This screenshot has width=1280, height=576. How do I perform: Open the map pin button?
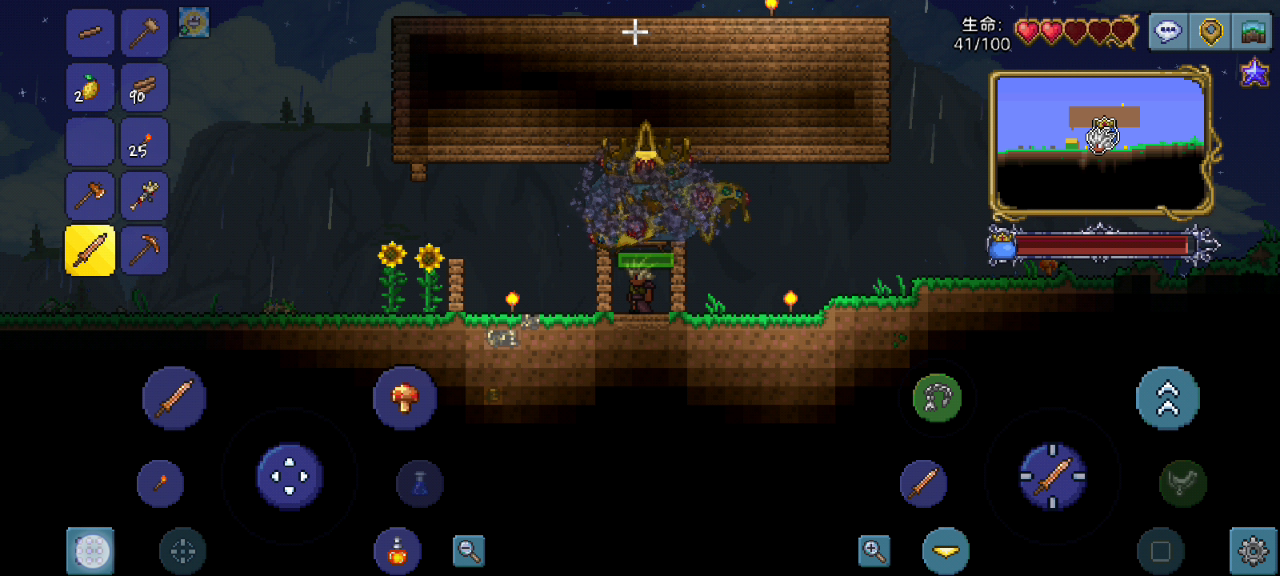1211,31
